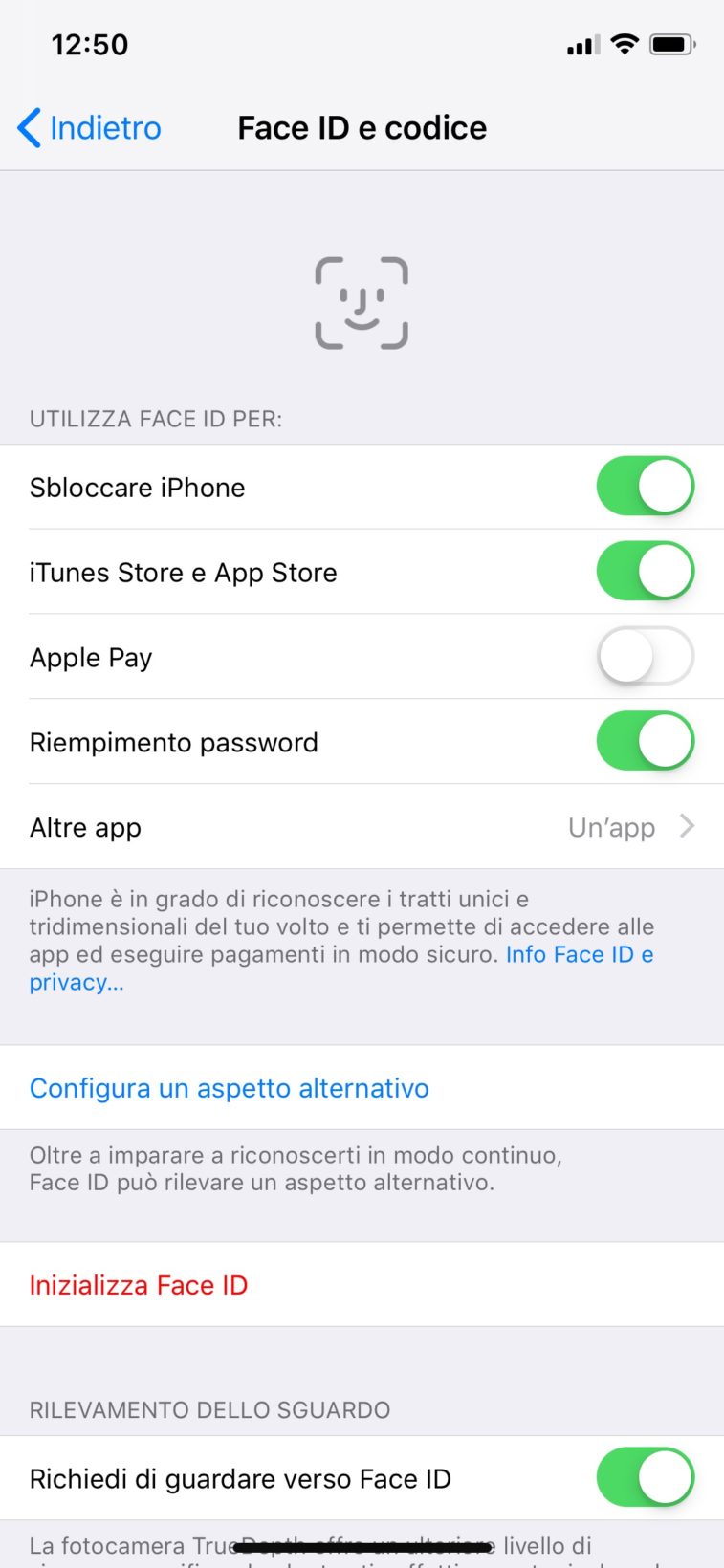Select Inizializza Face ID

[139, 1285]
